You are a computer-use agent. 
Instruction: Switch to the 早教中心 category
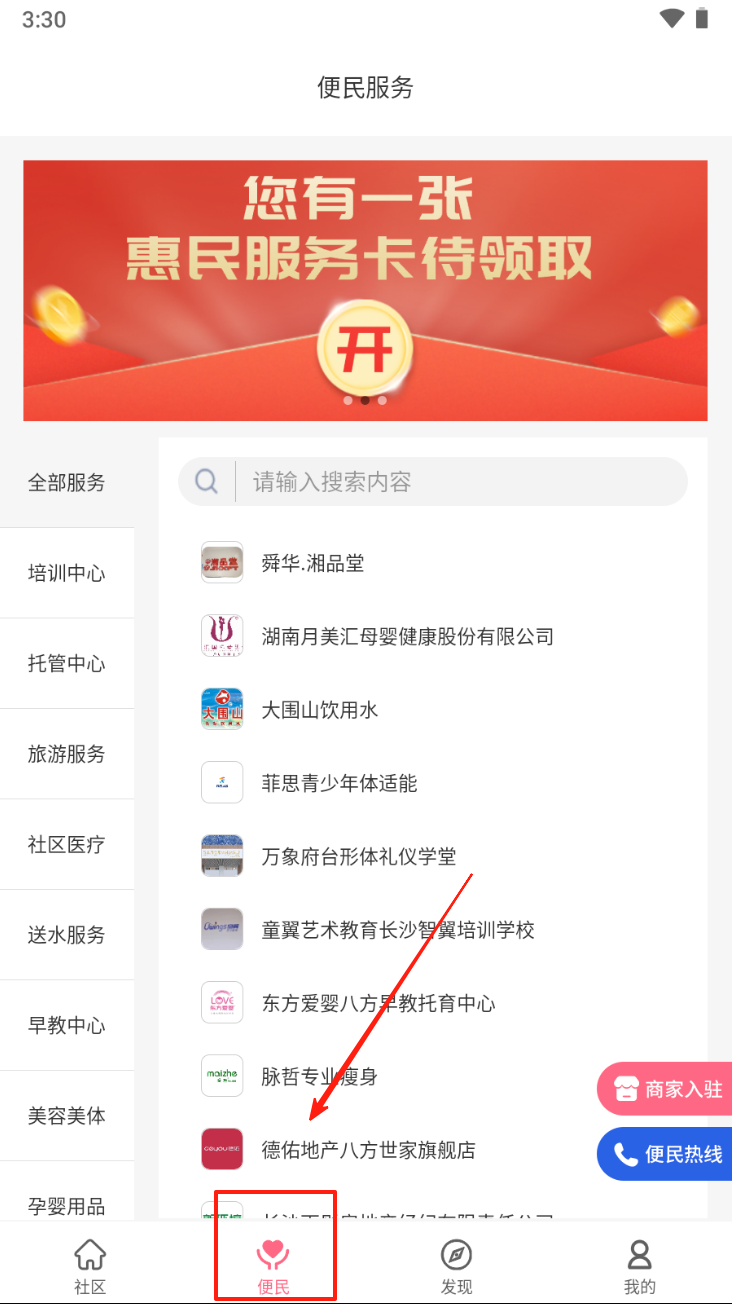pyautogui.click(x=66, y=1026)
